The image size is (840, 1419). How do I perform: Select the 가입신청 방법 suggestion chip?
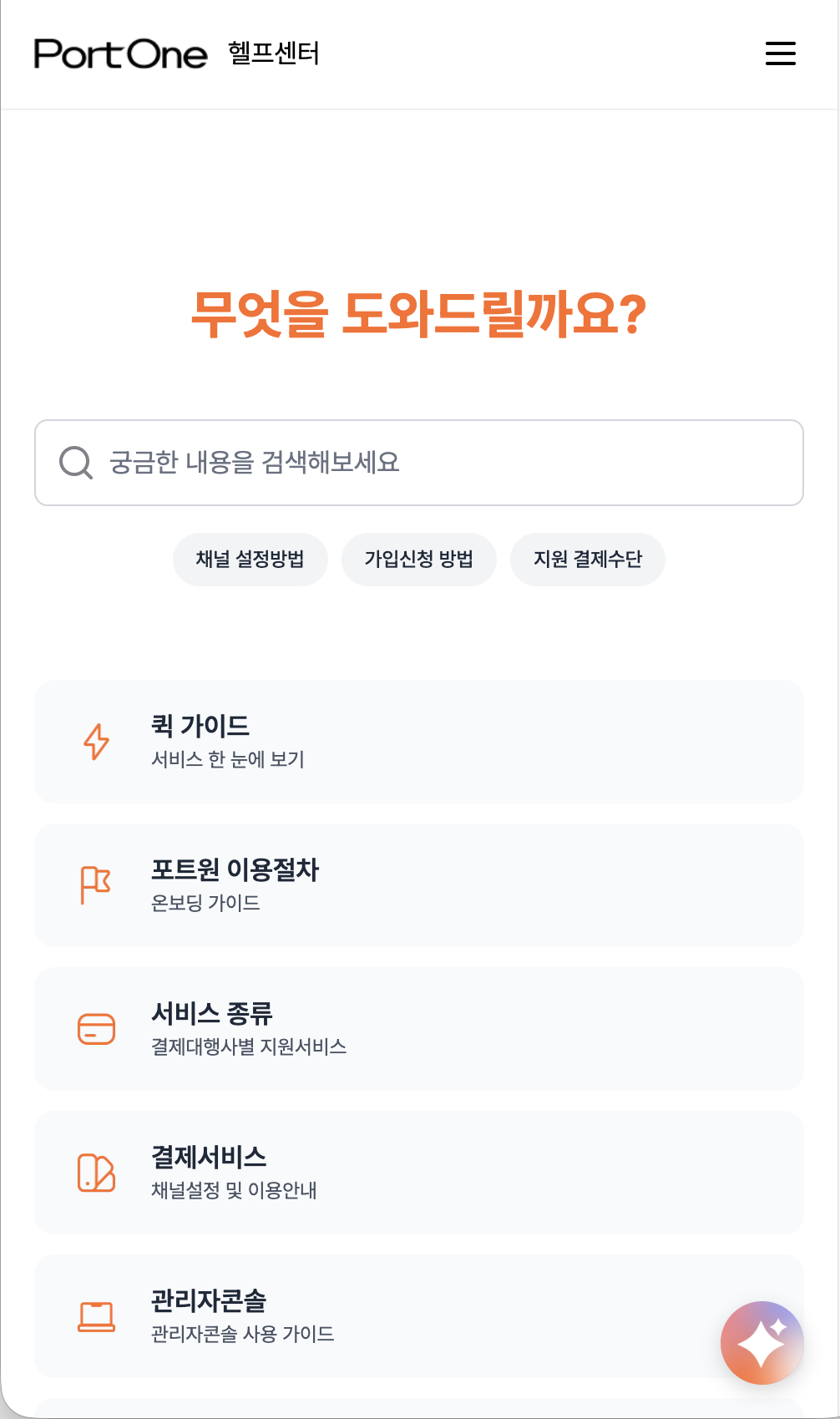point(418,559)
